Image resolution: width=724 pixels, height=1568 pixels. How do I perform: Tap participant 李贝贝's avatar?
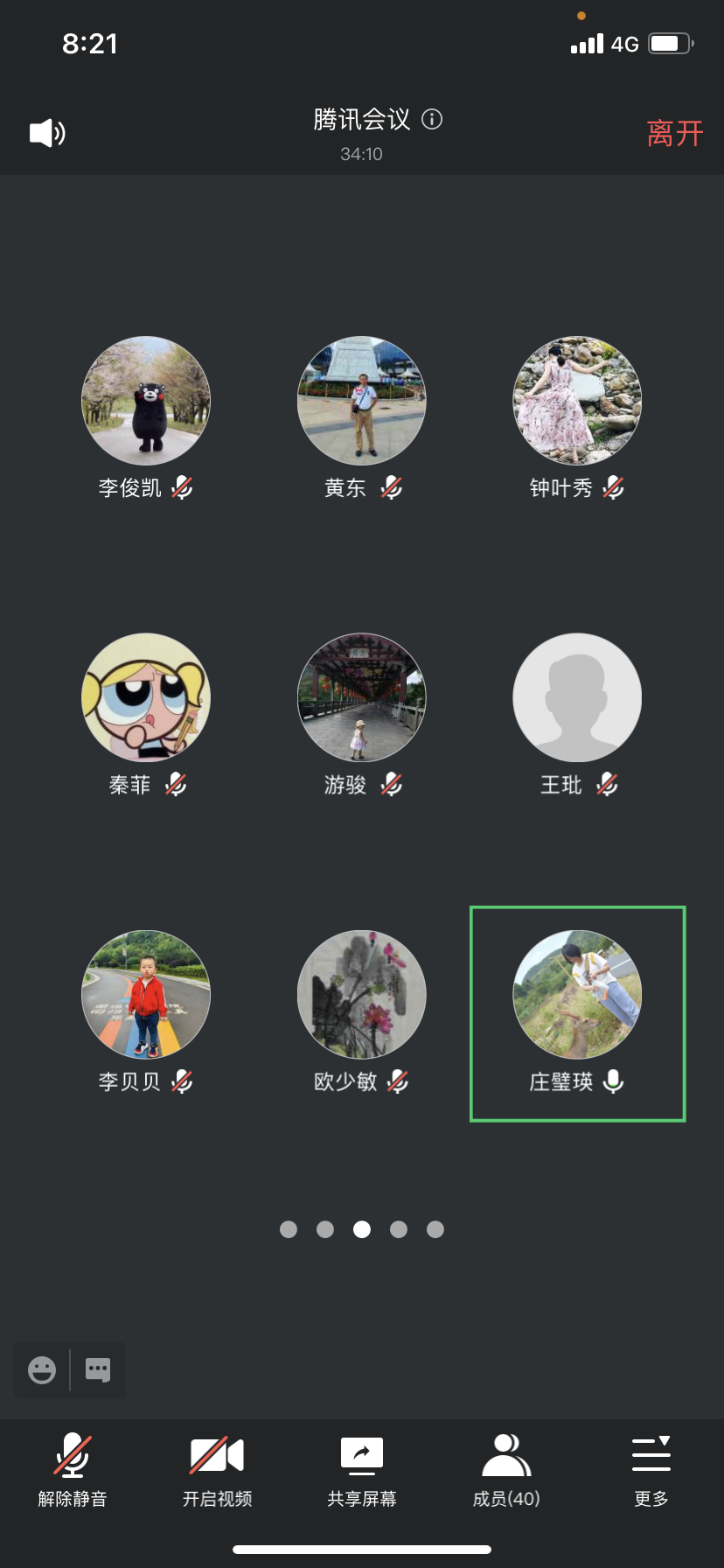tap(146, 994)
